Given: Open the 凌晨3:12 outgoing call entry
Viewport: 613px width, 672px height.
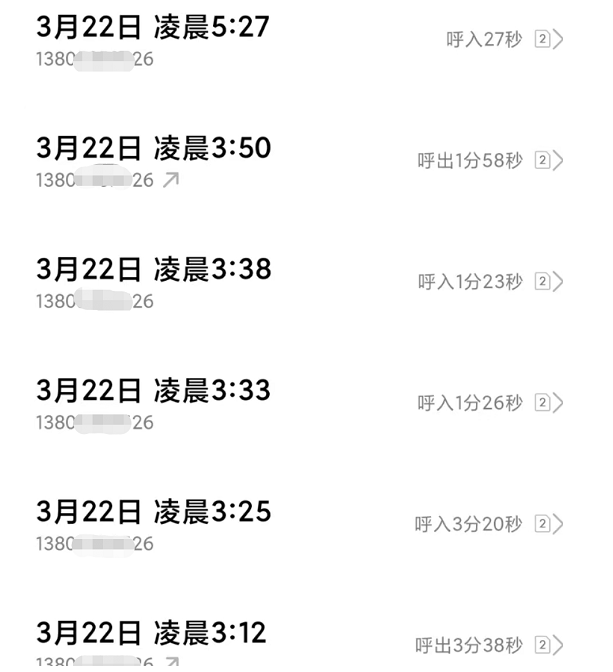Looking at the screenshot, I should pyautogui.click(x=300, y=644).
